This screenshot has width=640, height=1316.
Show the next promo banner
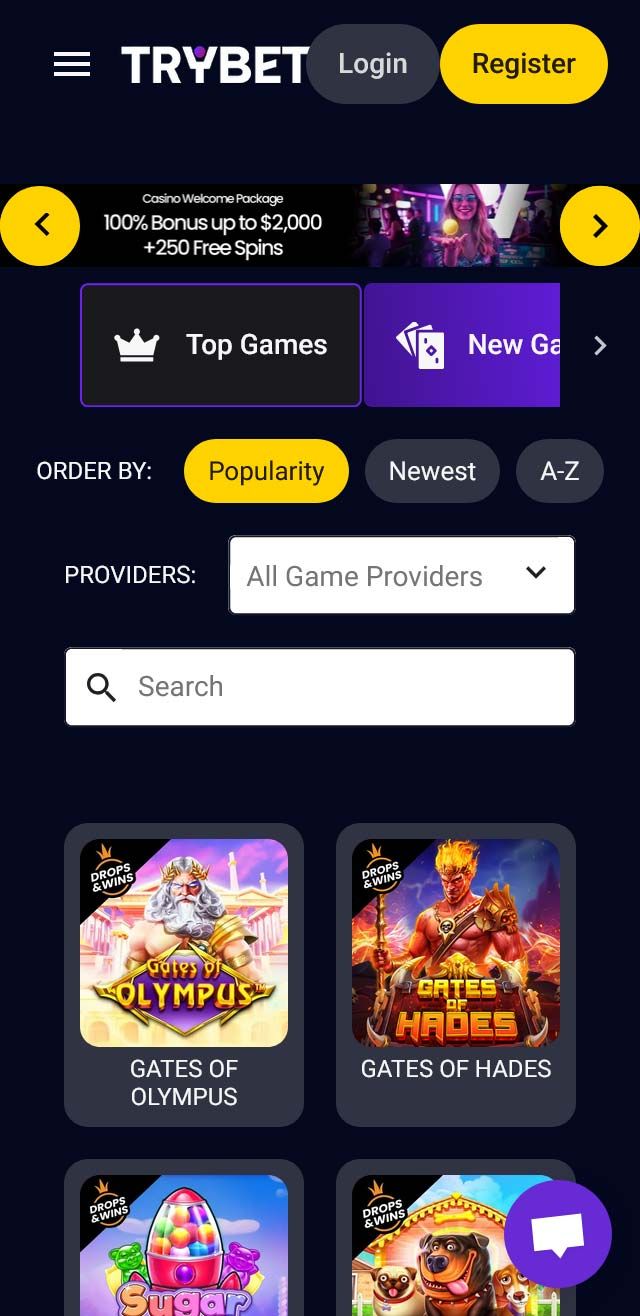(599, 226)
